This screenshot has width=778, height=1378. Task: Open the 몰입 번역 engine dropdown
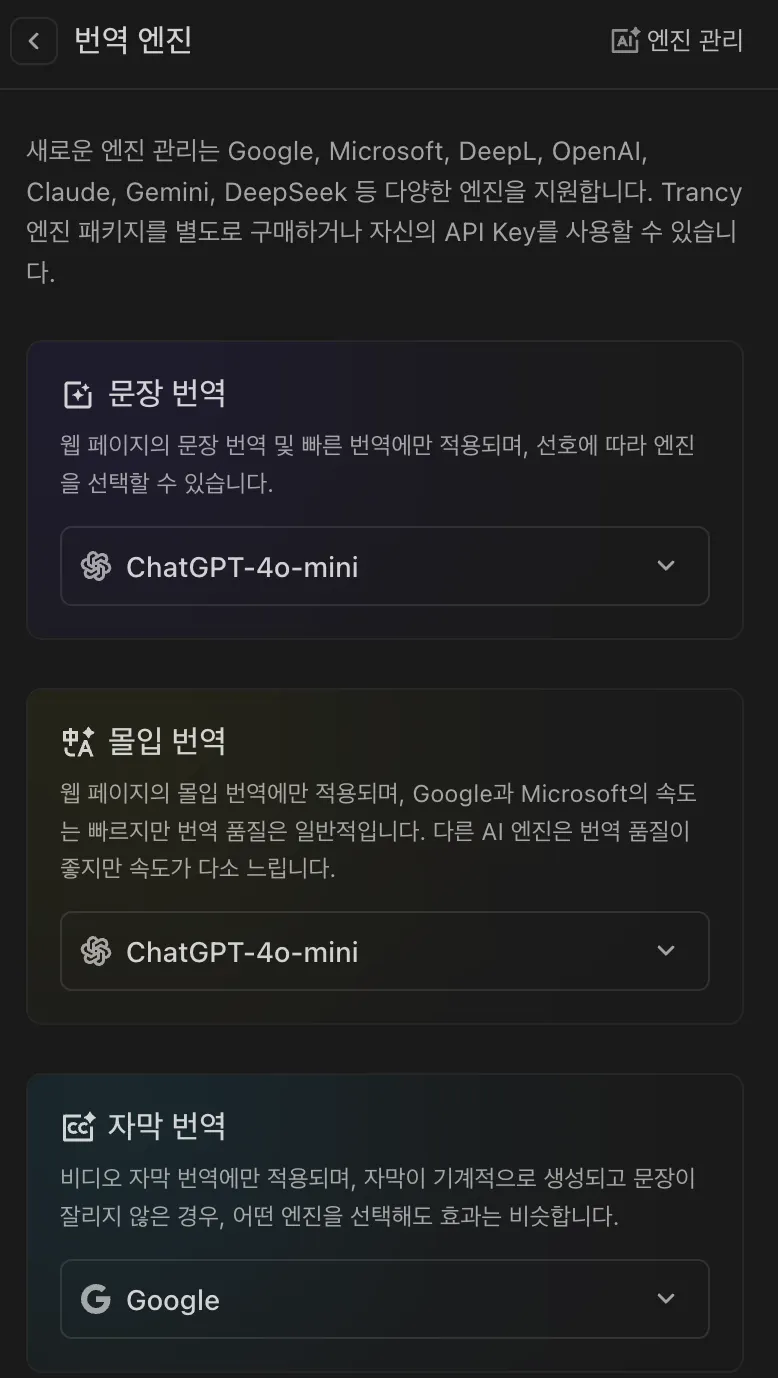tap(384, 951)
